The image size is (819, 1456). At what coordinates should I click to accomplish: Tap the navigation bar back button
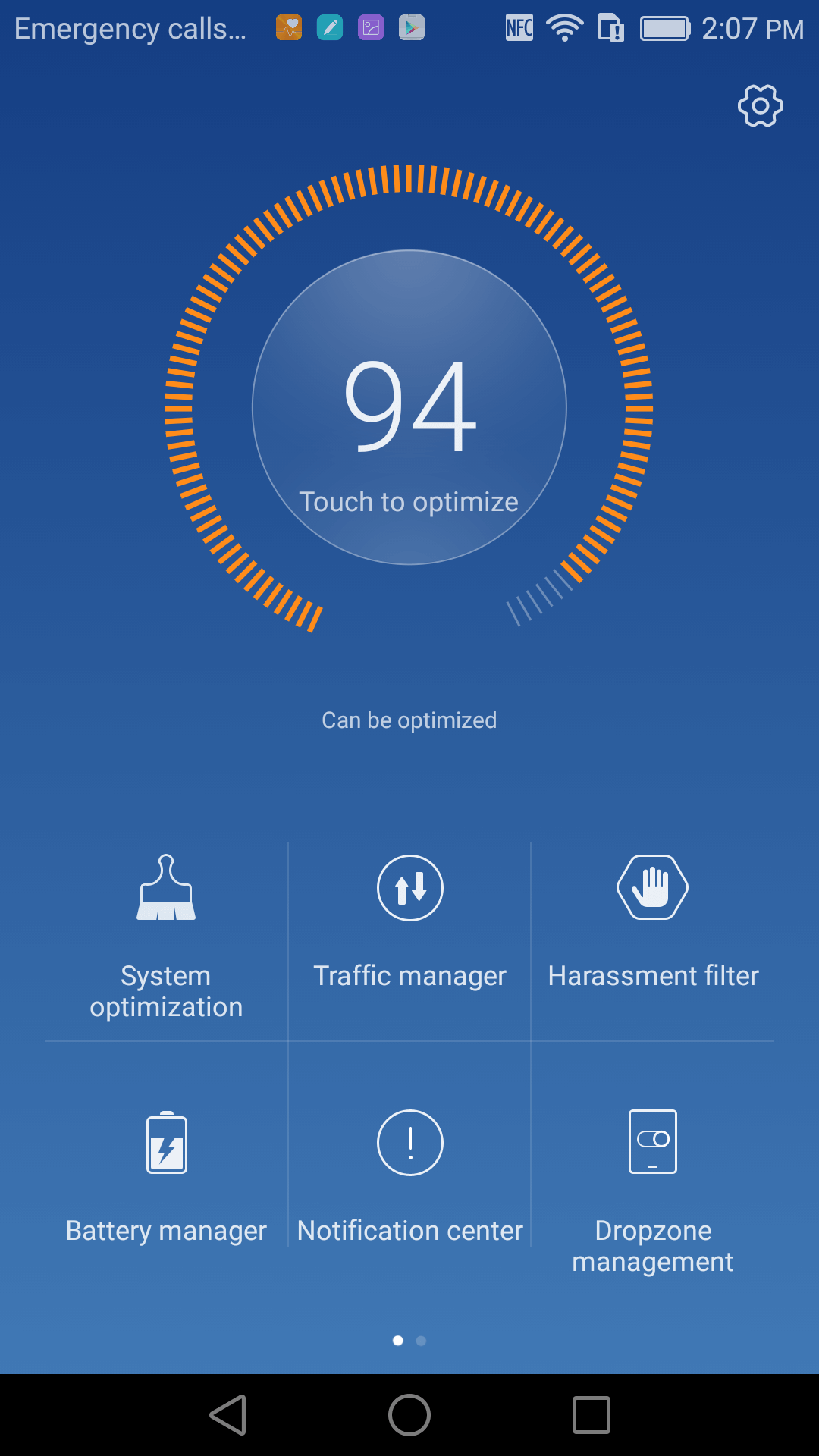[x=228, y=1415]
